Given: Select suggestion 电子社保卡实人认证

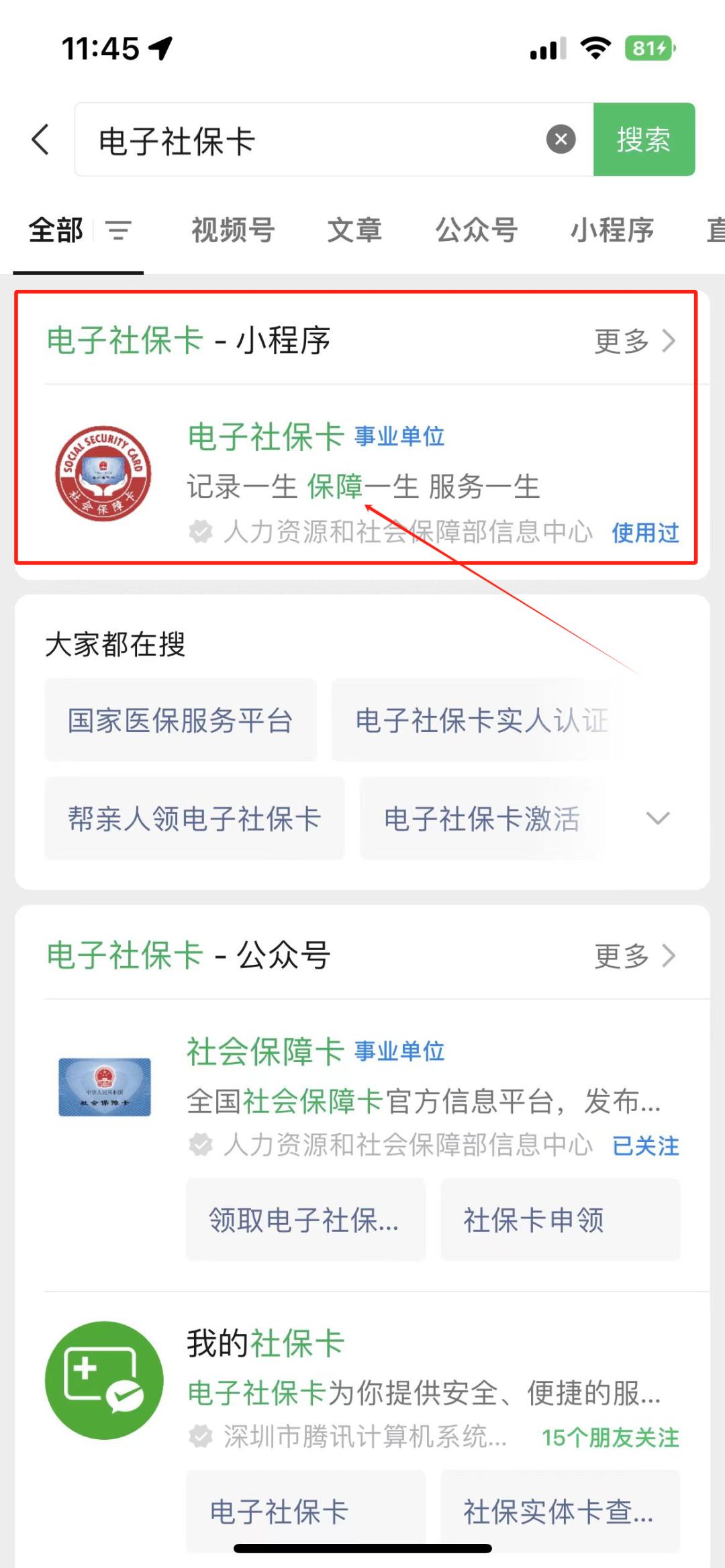Looking at the screenshot, I should coord(481,721).
